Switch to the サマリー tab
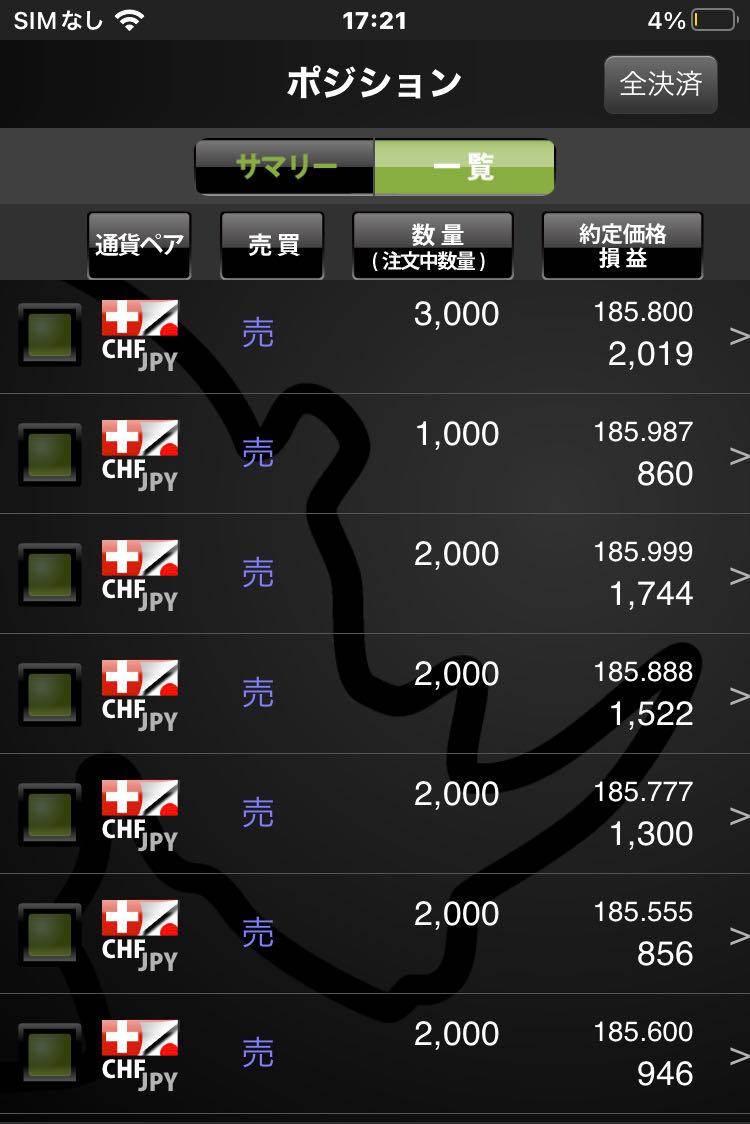Screen dimensions: 750x1124 point(285,167)
